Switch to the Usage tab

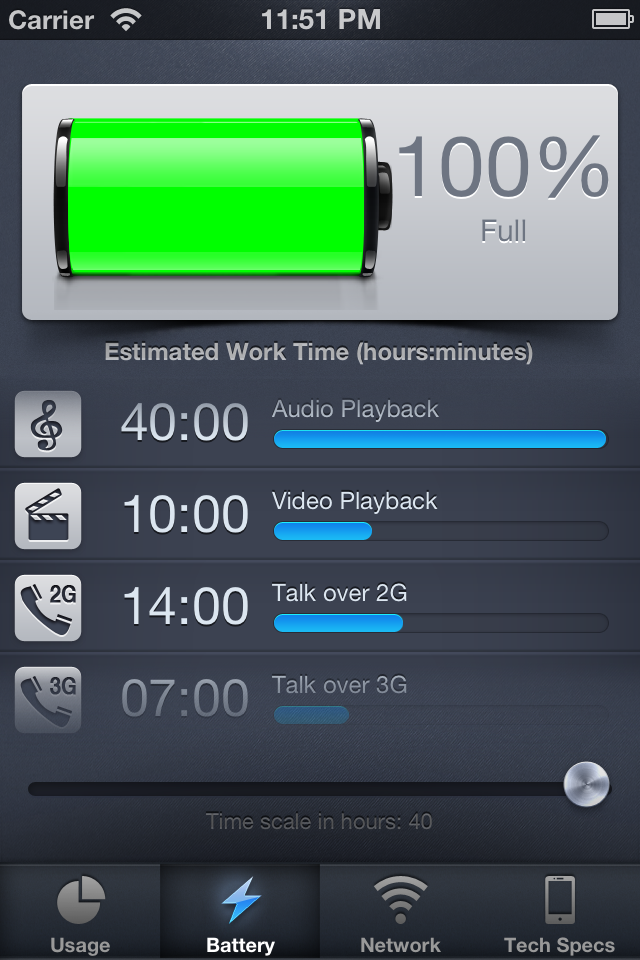coord(80,912)
